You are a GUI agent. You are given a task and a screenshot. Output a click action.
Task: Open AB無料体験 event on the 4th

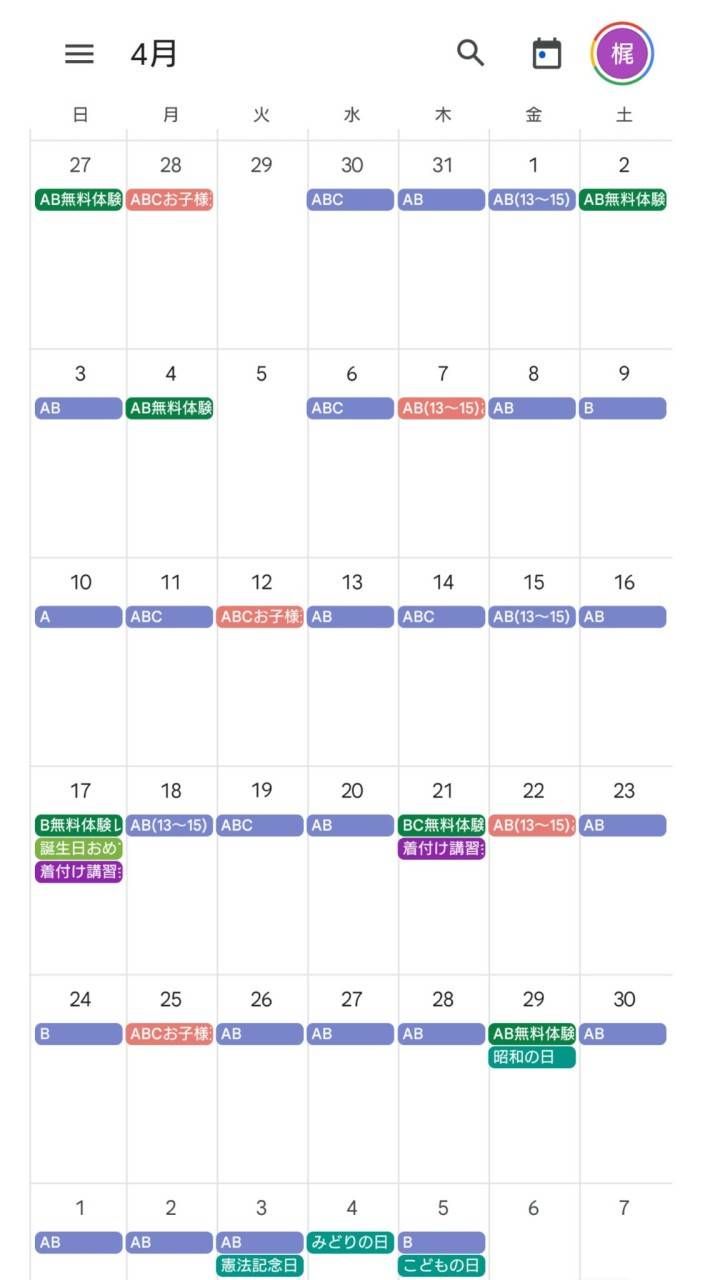pyautogui.click(x=170, y=408)
